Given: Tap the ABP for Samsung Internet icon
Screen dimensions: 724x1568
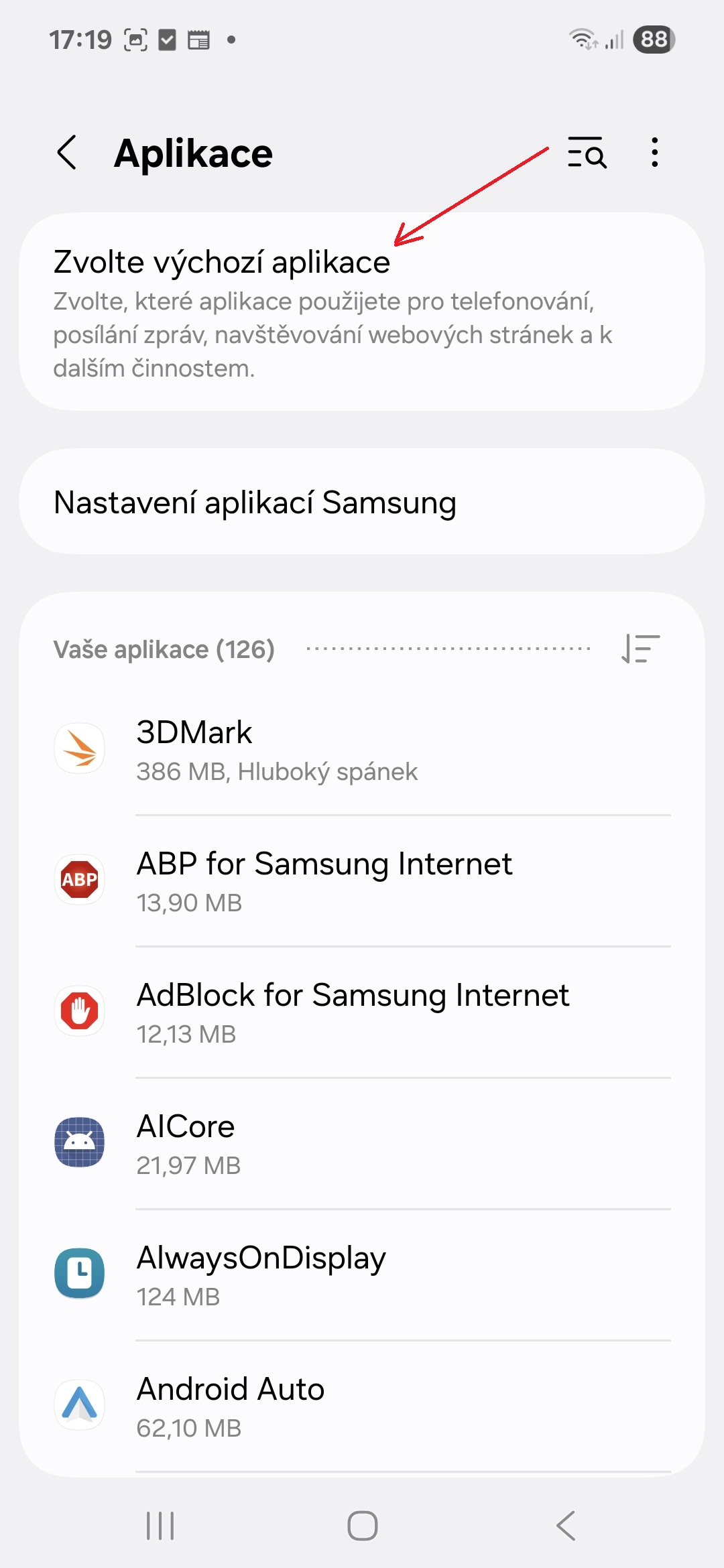Looking at the screenshot, I should (79, 880).
